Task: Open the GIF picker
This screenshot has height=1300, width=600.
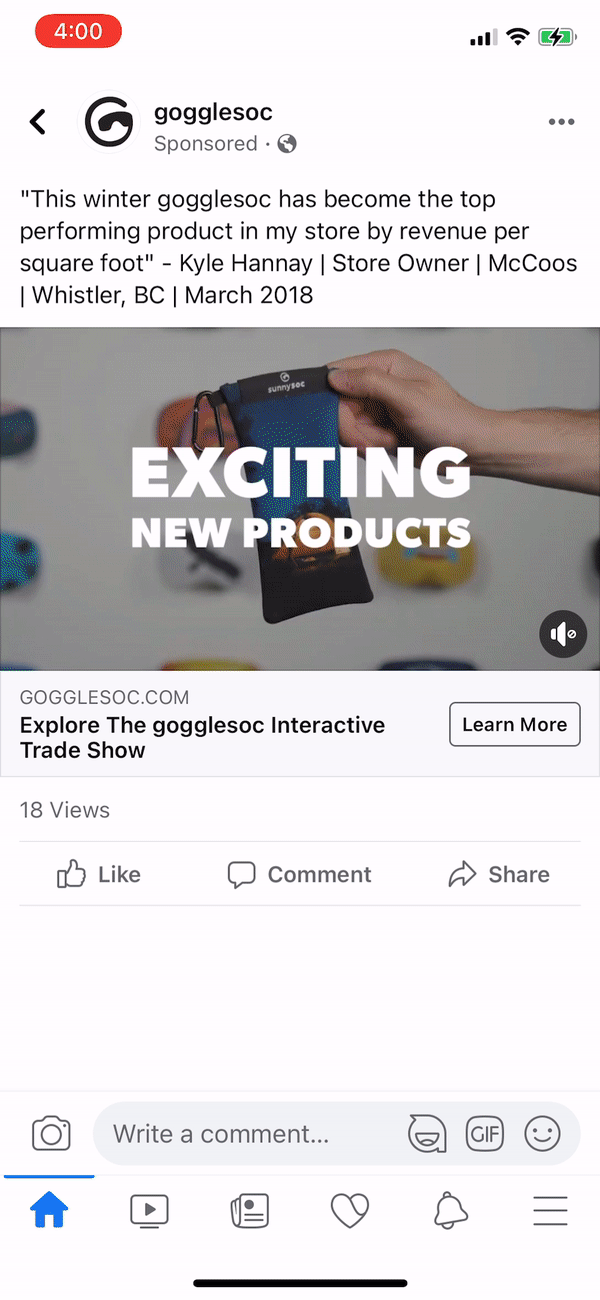Action: coord(485,1134)
